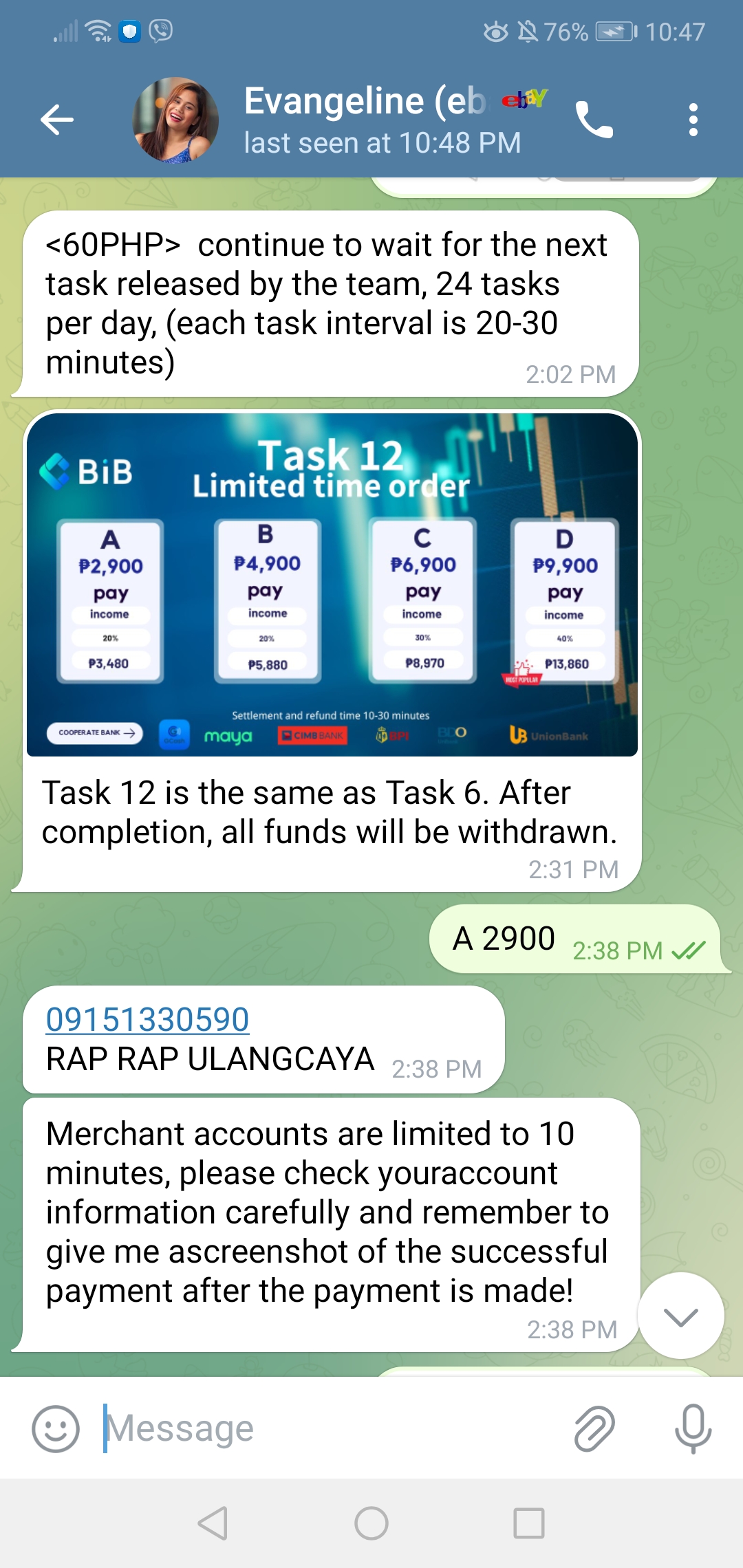Start a voice call with Evangeline

click(594, 120)
